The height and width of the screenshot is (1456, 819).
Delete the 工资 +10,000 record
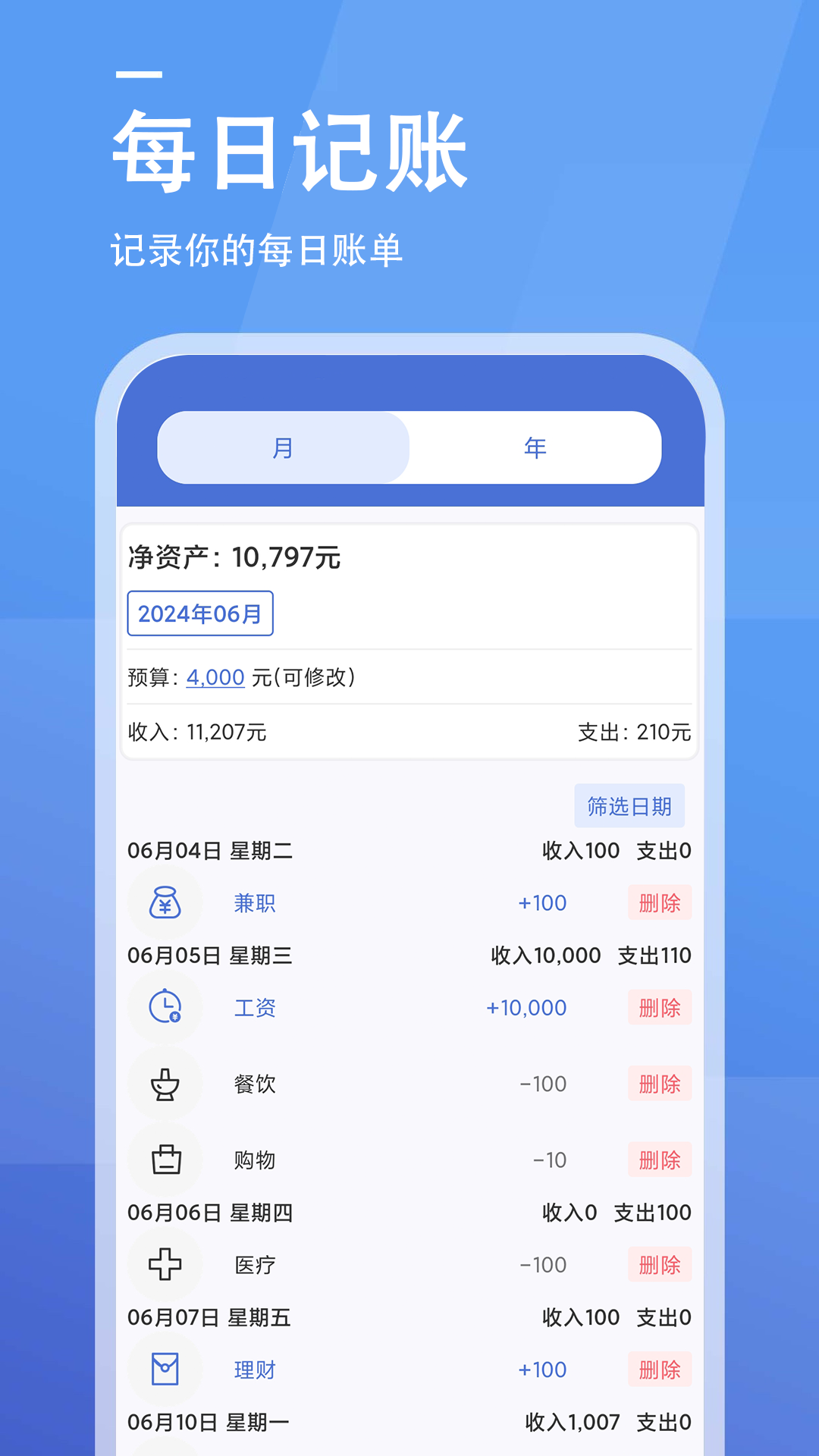point(659,1008)
